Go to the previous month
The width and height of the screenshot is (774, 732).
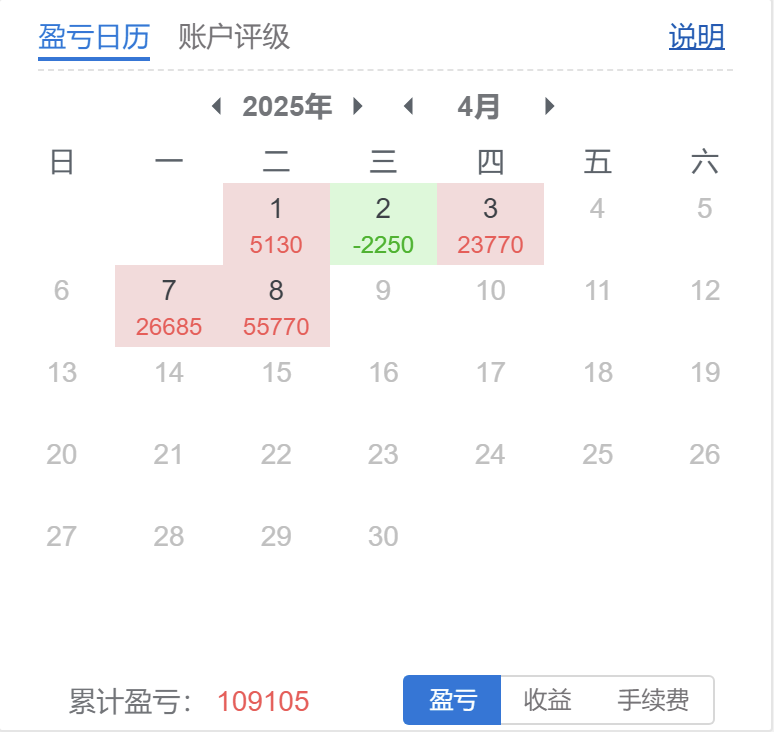tap(407, 107)
